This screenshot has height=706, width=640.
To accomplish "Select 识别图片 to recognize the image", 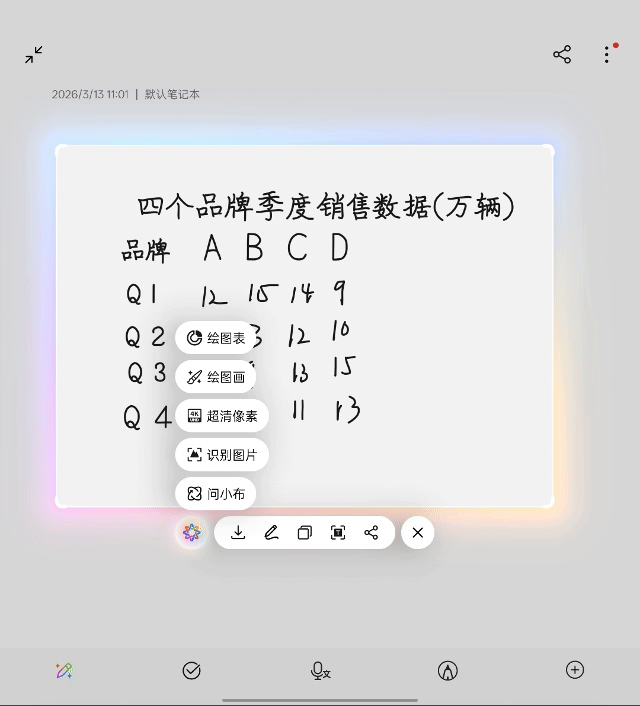I will pyautogui.click(x=222, y=455).
